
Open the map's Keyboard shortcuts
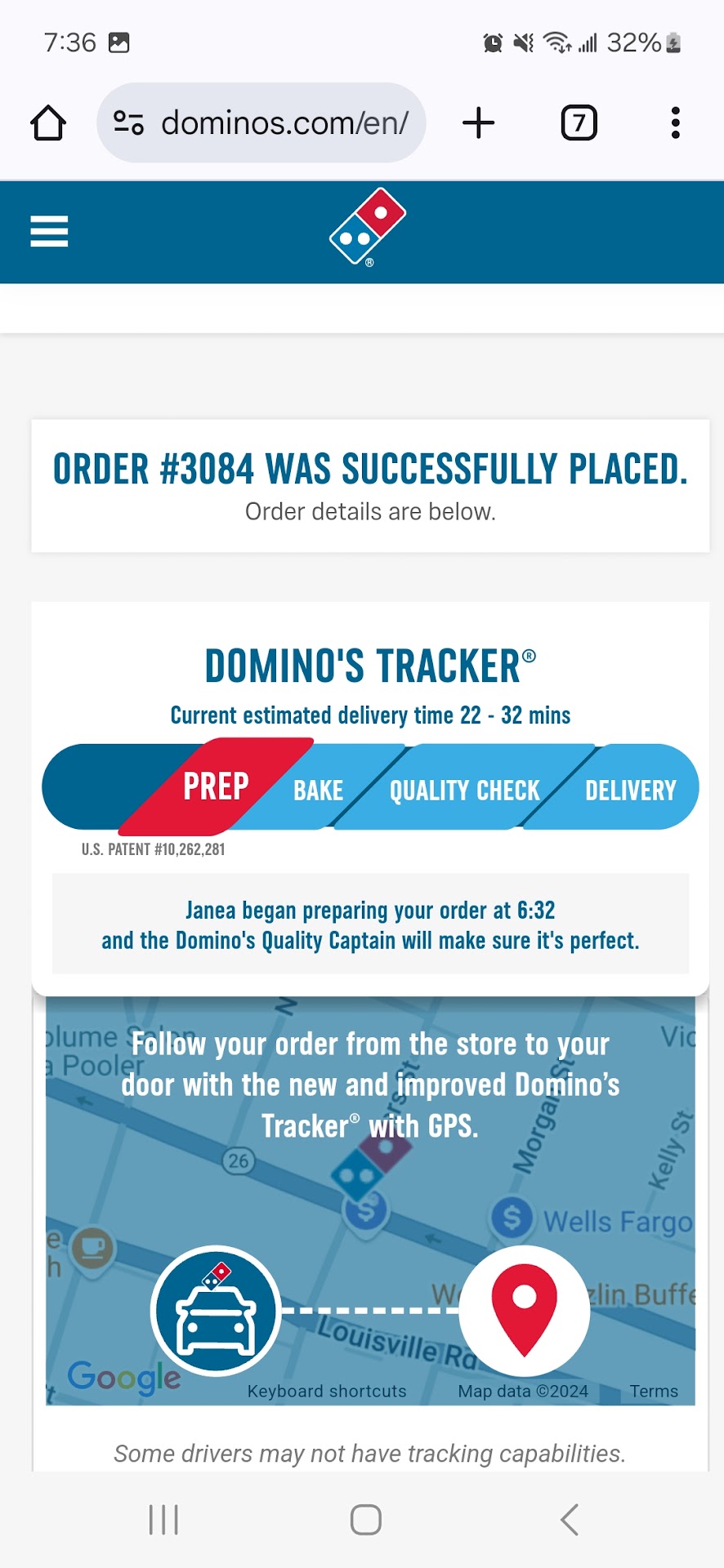pos(327,1391)
